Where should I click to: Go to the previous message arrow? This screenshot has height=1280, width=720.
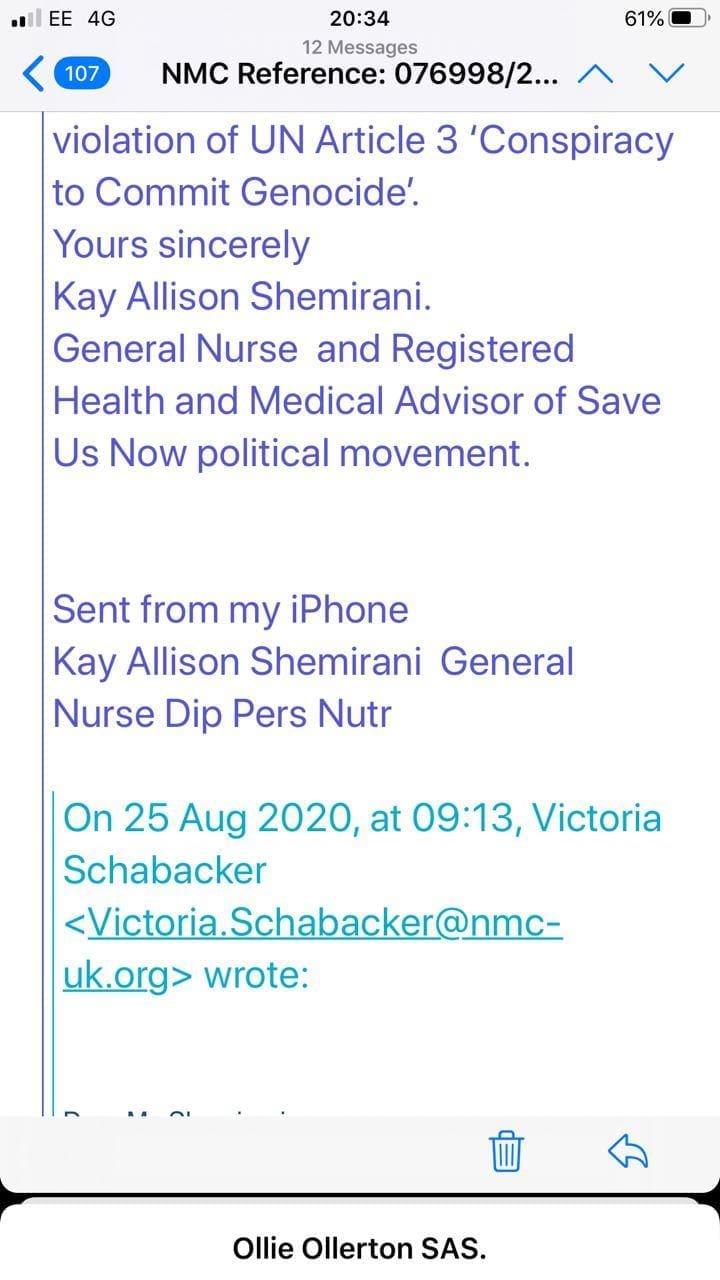596,73
